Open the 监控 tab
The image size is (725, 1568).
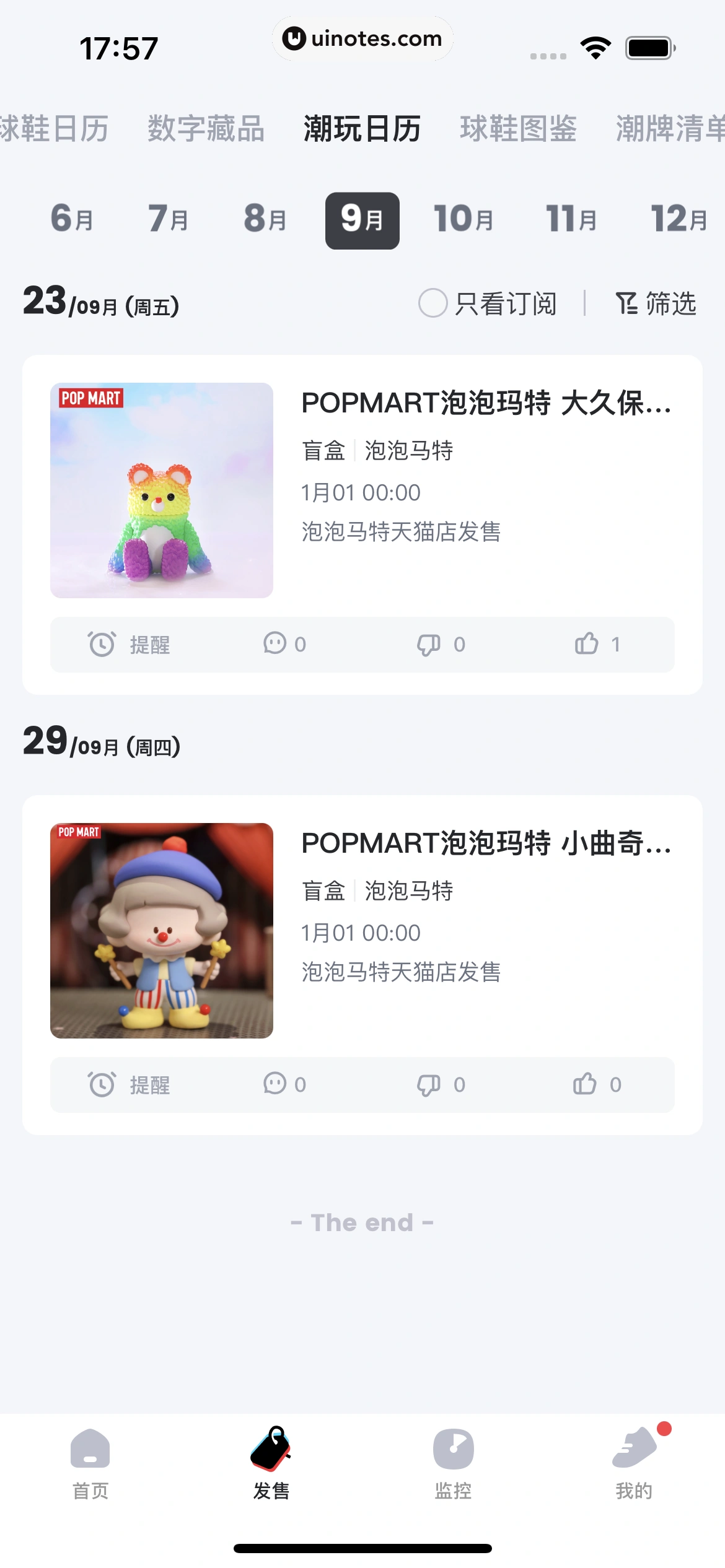(x=453, y=1463)
